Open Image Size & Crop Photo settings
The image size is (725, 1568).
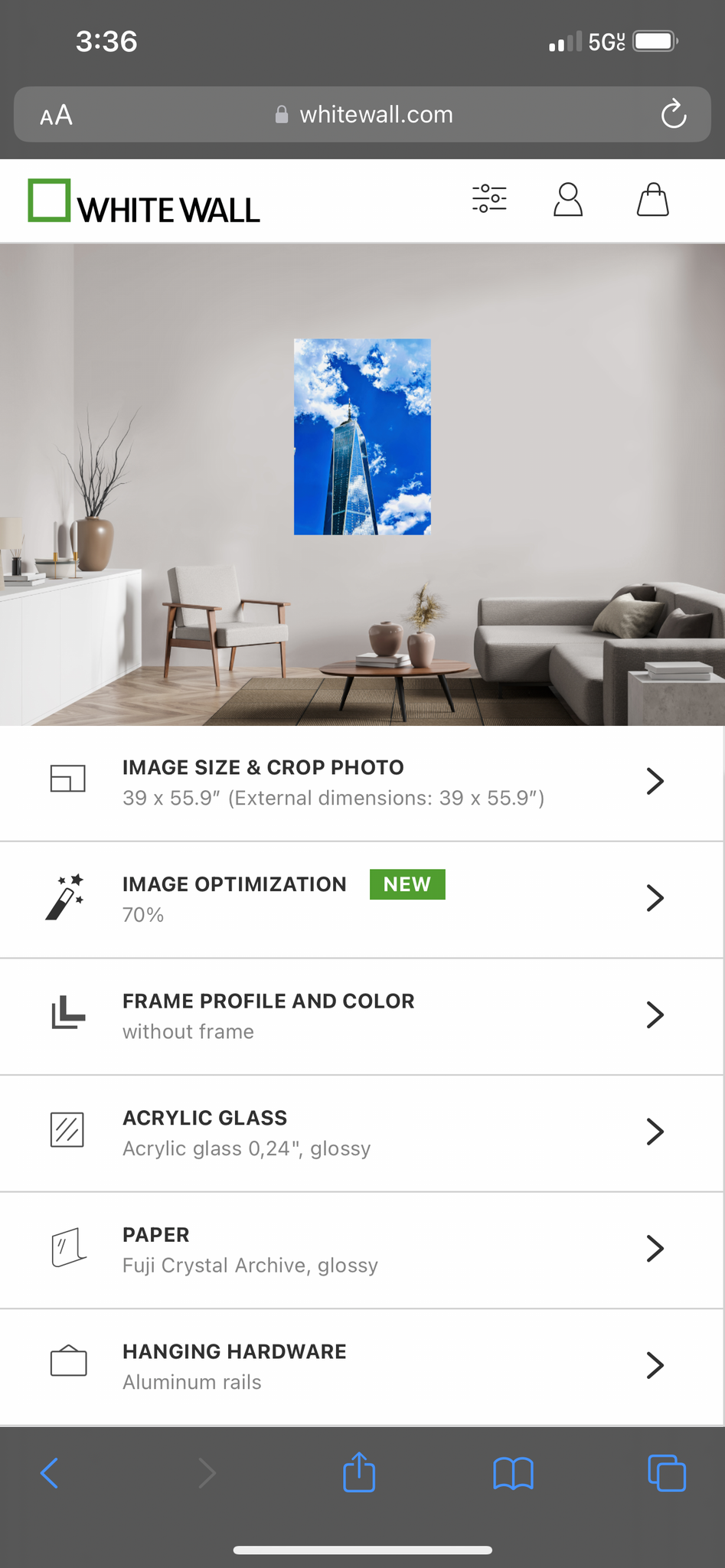(362, 782)
